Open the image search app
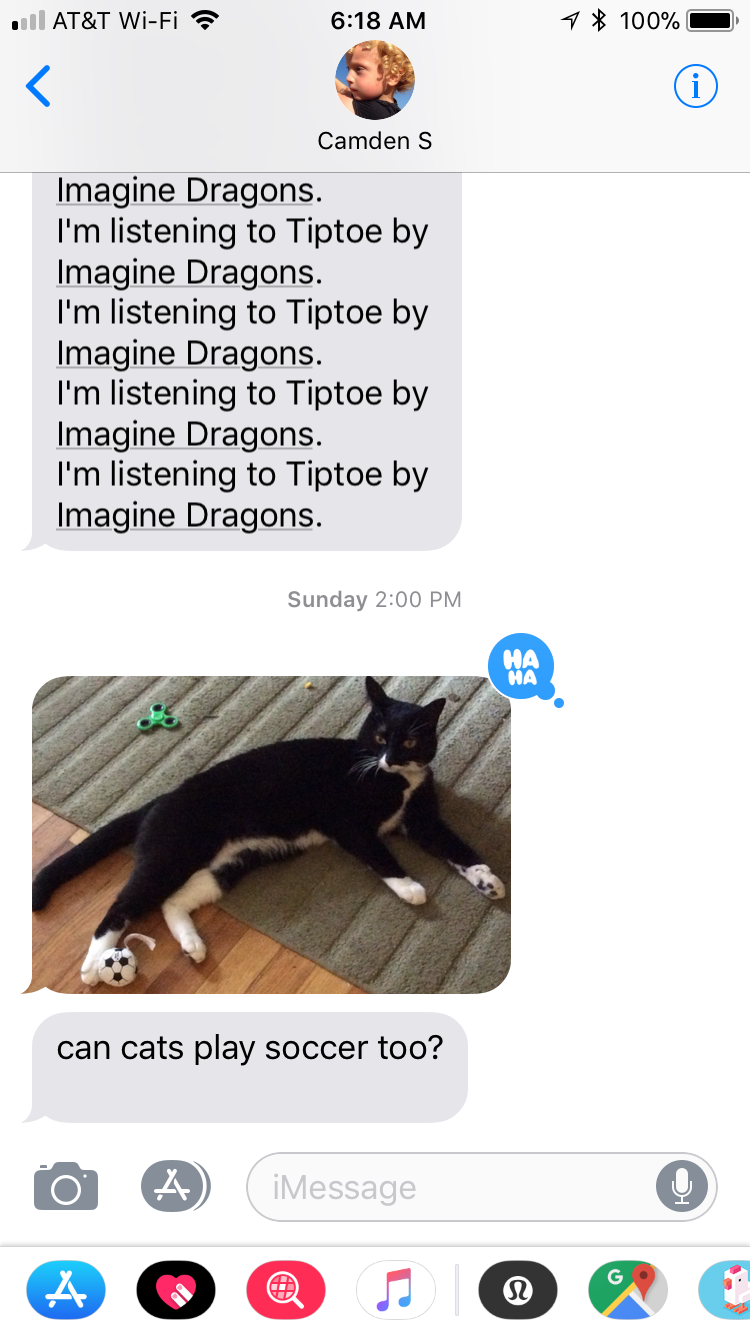This screenshot has width=750, height=1334. point(286,1289)
